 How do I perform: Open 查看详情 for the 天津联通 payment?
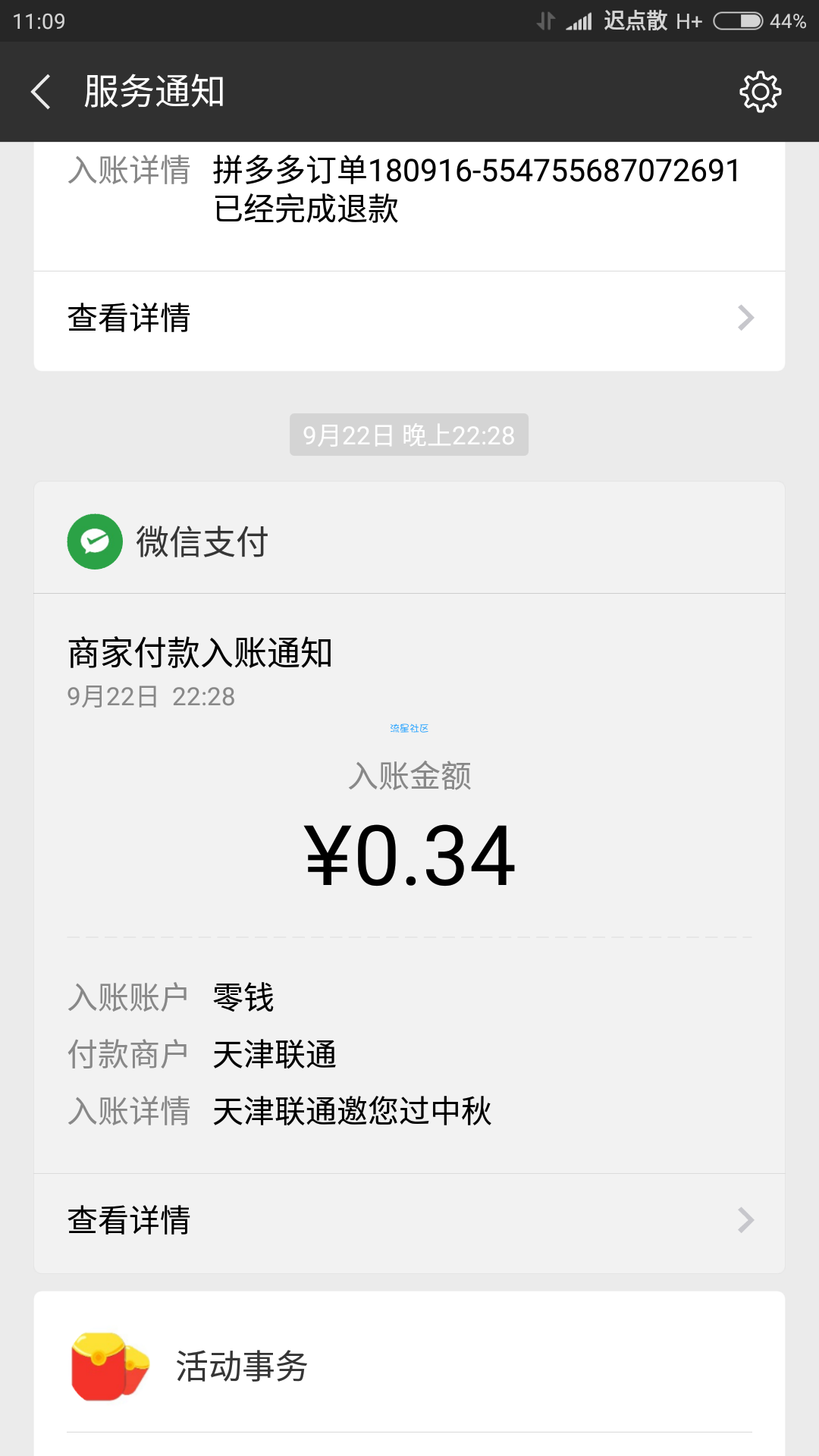[x=409, y=1221]
